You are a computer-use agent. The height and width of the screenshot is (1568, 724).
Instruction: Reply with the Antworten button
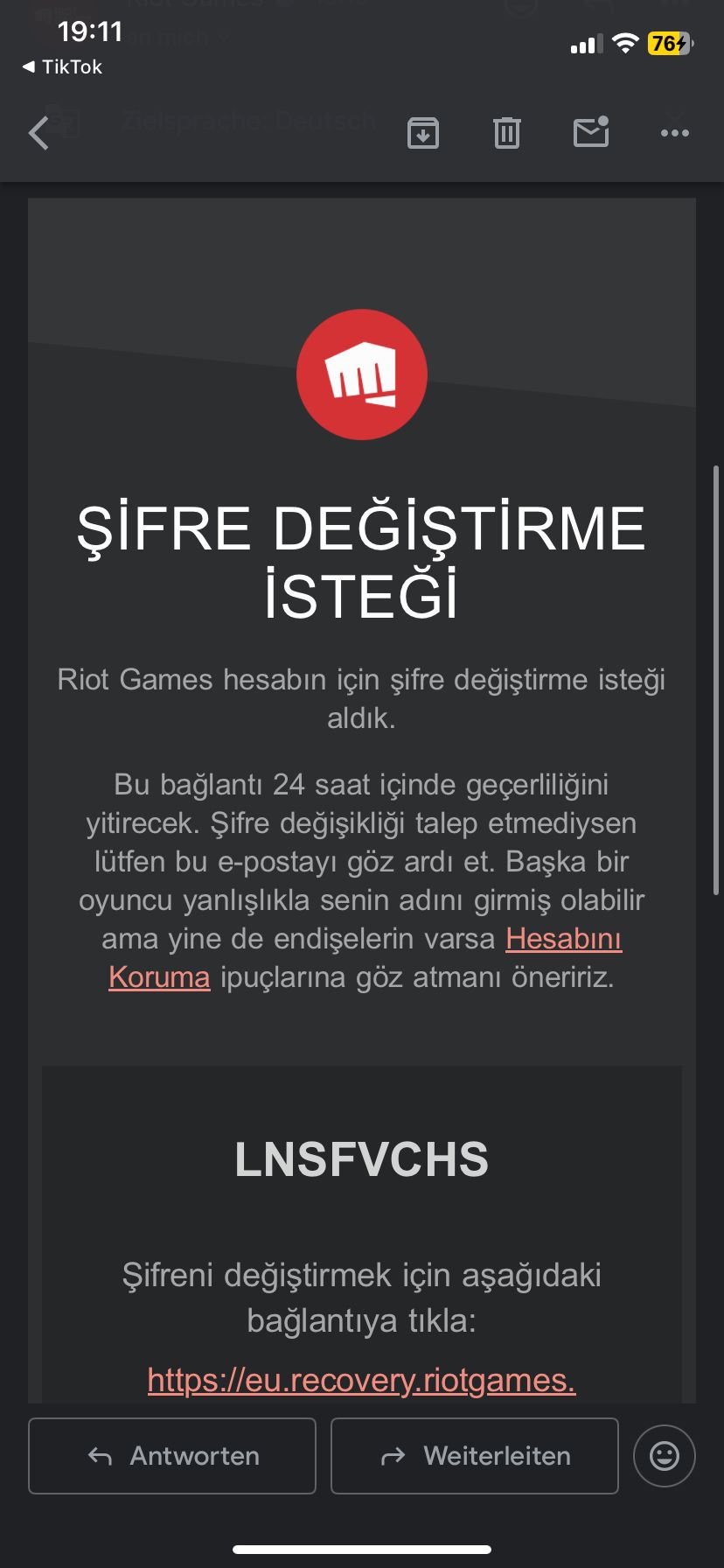pos(172,1456)
